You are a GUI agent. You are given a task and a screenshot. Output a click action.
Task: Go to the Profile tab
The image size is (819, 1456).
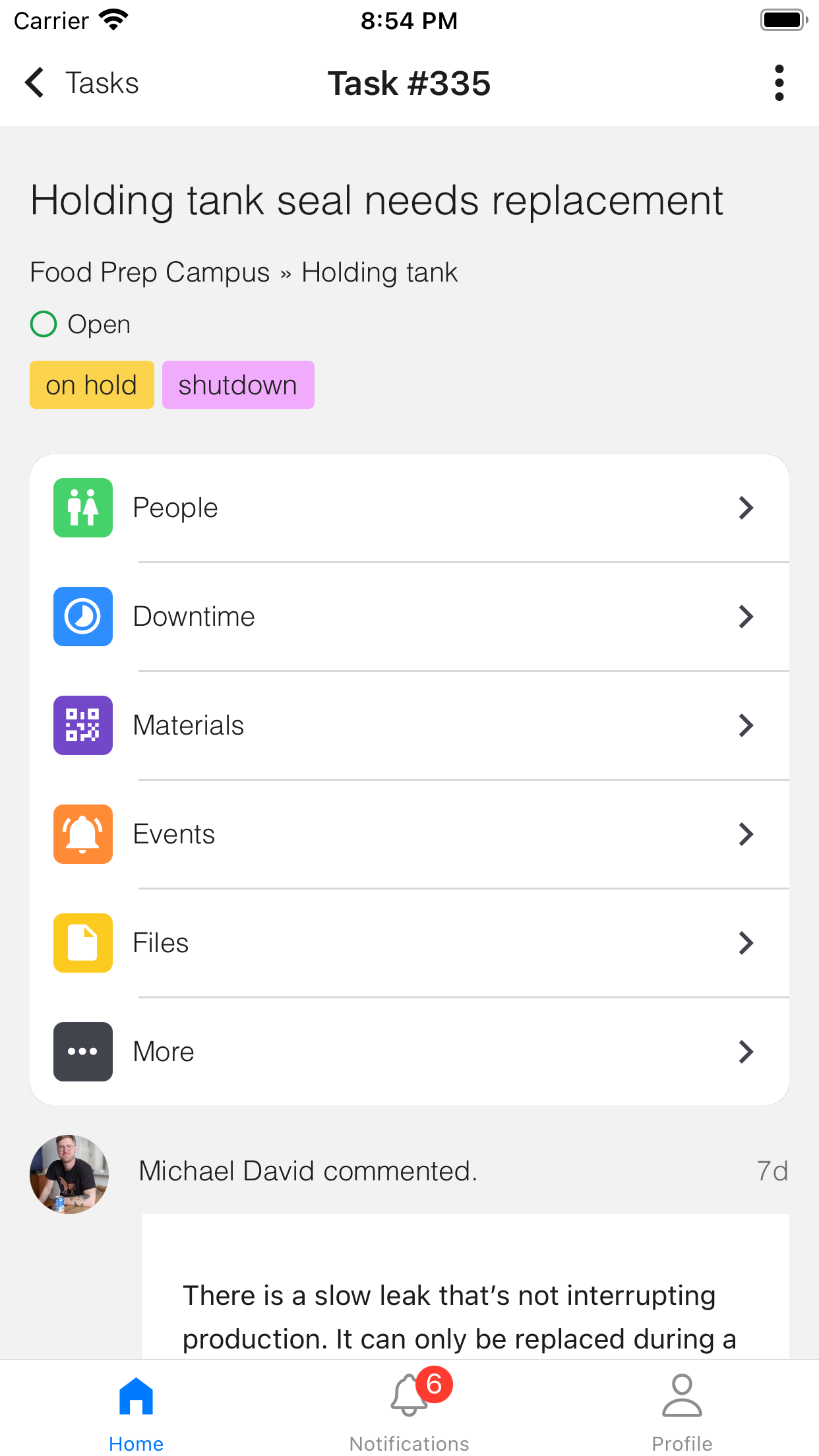coord(682,1412)
